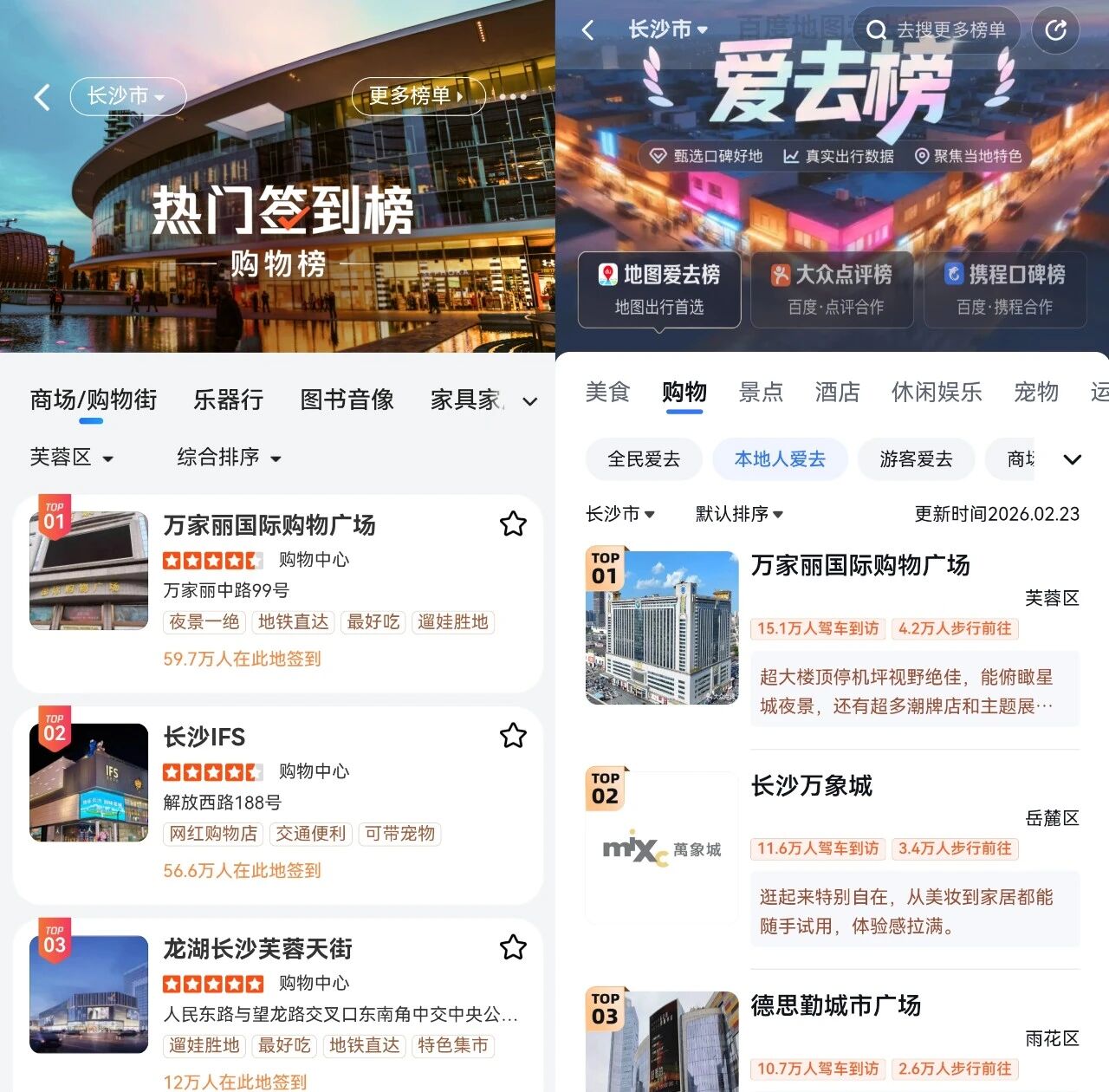The image size is (1109, 1092).
Task: Open the 芙蓉区 district dropdown
Action: (71, 458)
